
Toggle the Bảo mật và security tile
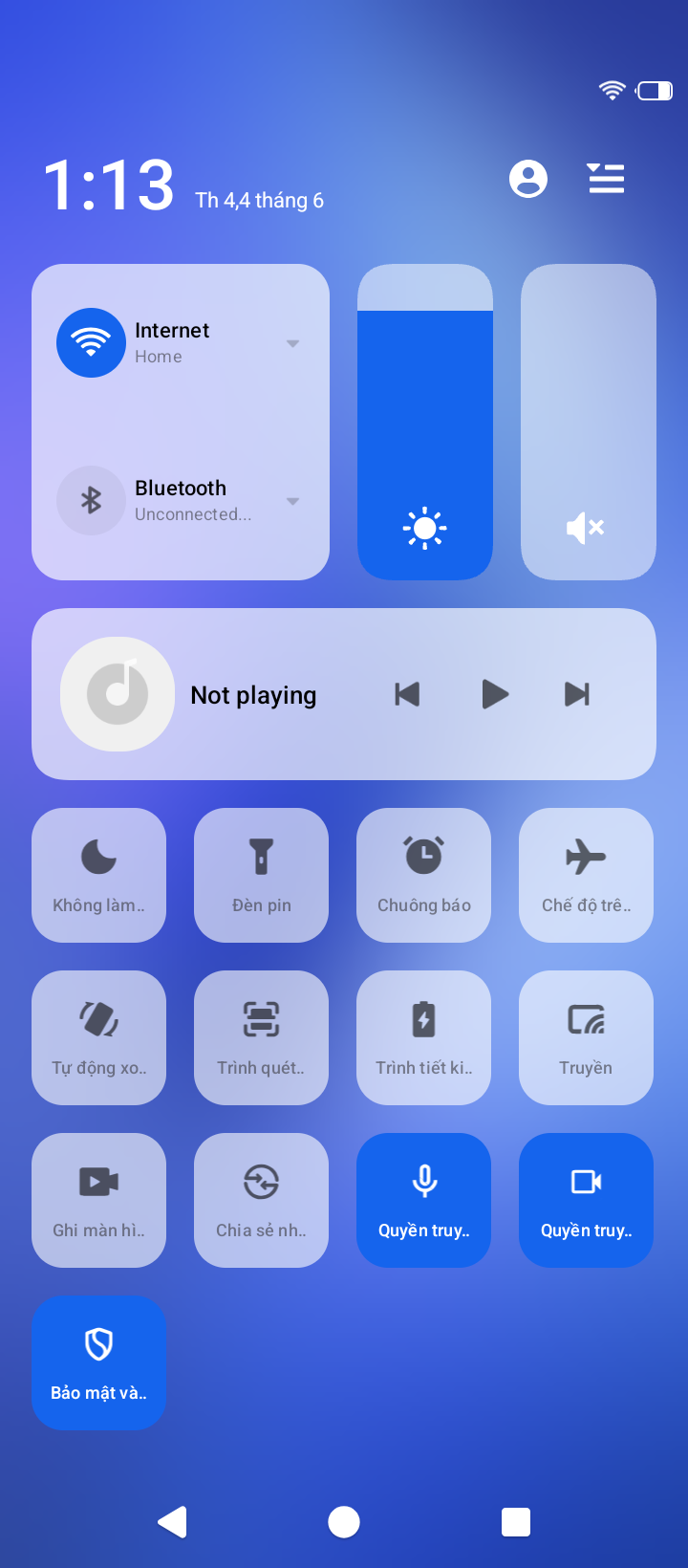point(98,1362)
